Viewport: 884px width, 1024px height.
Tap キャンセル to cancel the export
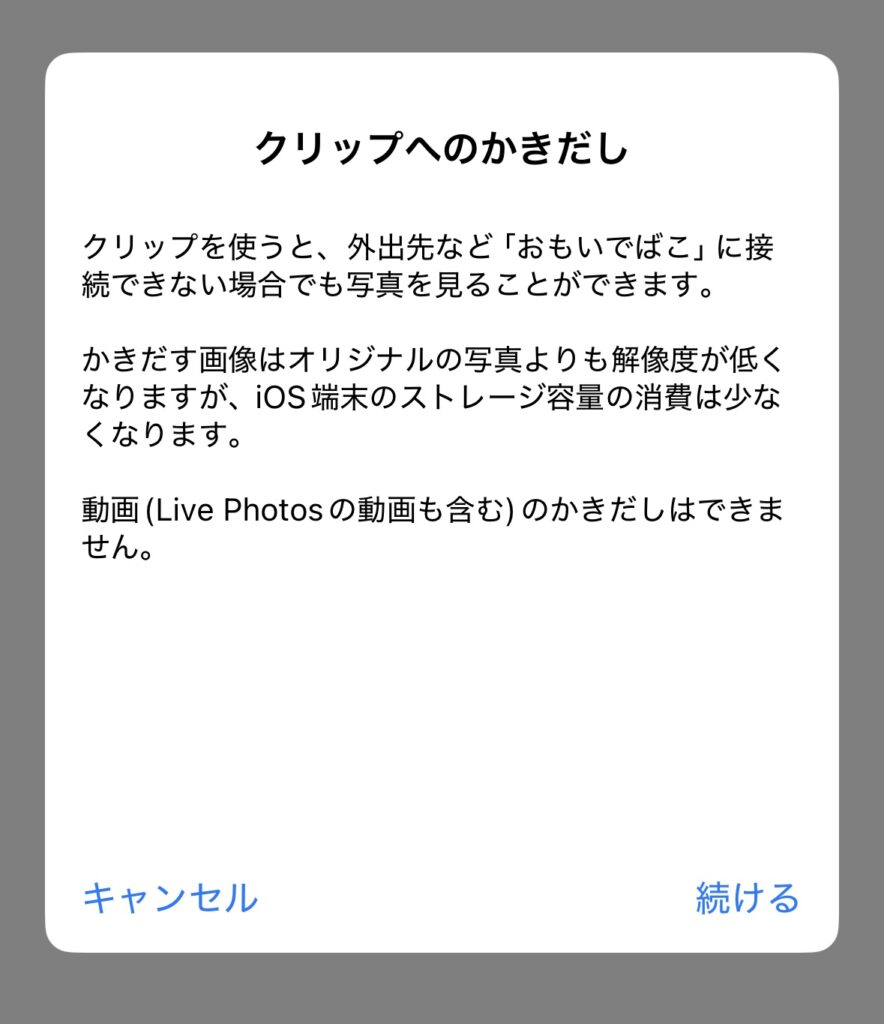pyautogui.click(x=170, y=898)
